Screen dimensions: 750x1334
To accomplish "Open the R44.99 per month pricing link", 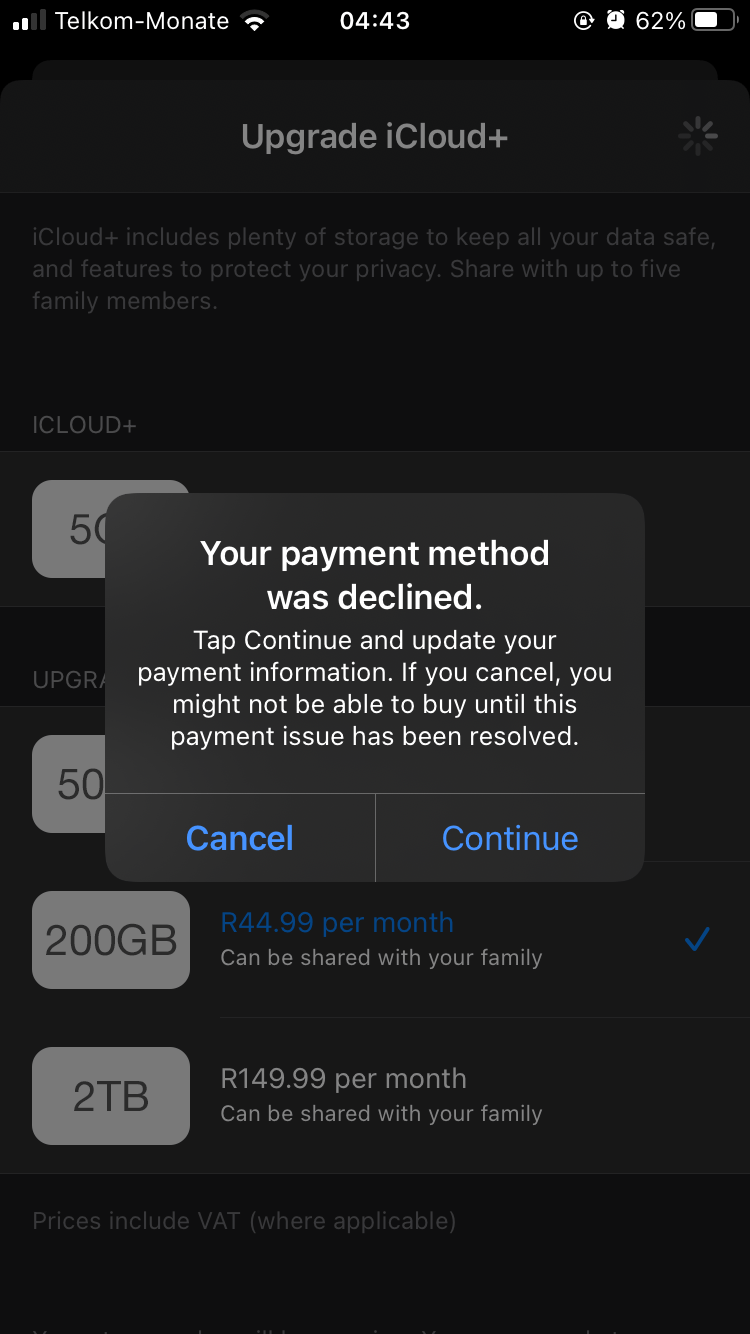I will 336,922.
